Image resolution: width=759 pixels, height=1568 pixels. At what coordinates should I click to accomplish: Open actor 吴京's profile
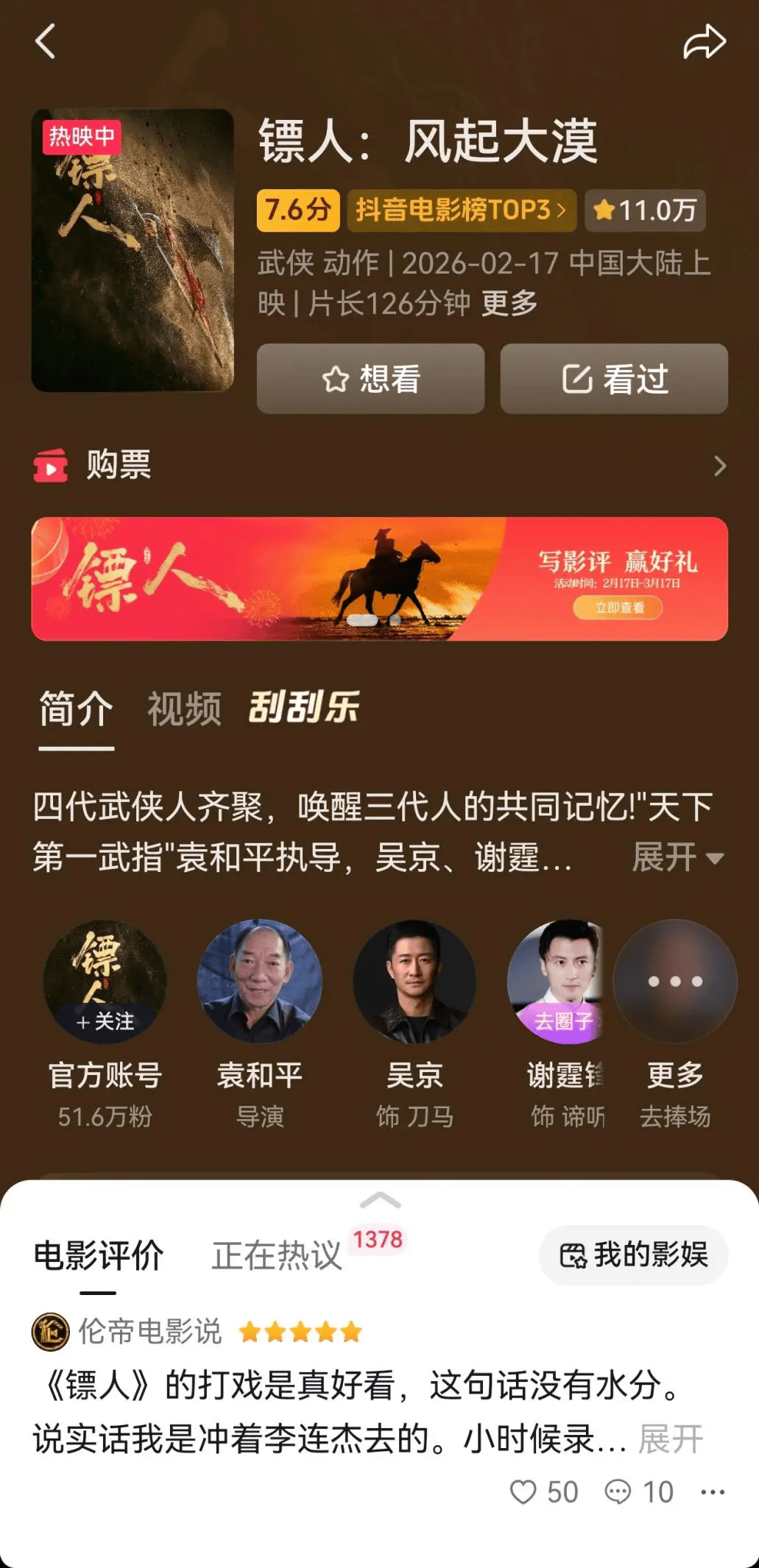pos(414,982)
